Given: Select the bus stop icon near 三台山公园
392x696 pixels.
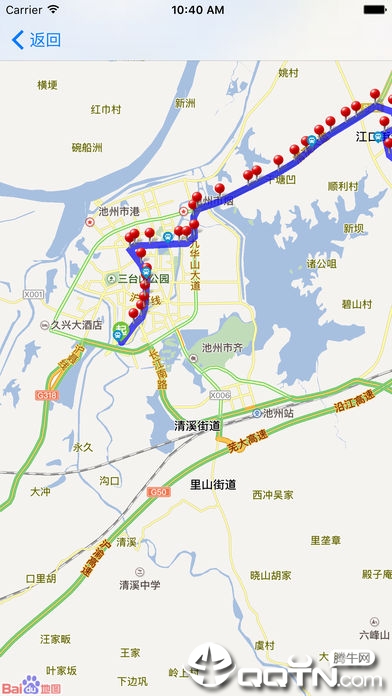Looking at the screenshot, I should [x=146, y=273].
